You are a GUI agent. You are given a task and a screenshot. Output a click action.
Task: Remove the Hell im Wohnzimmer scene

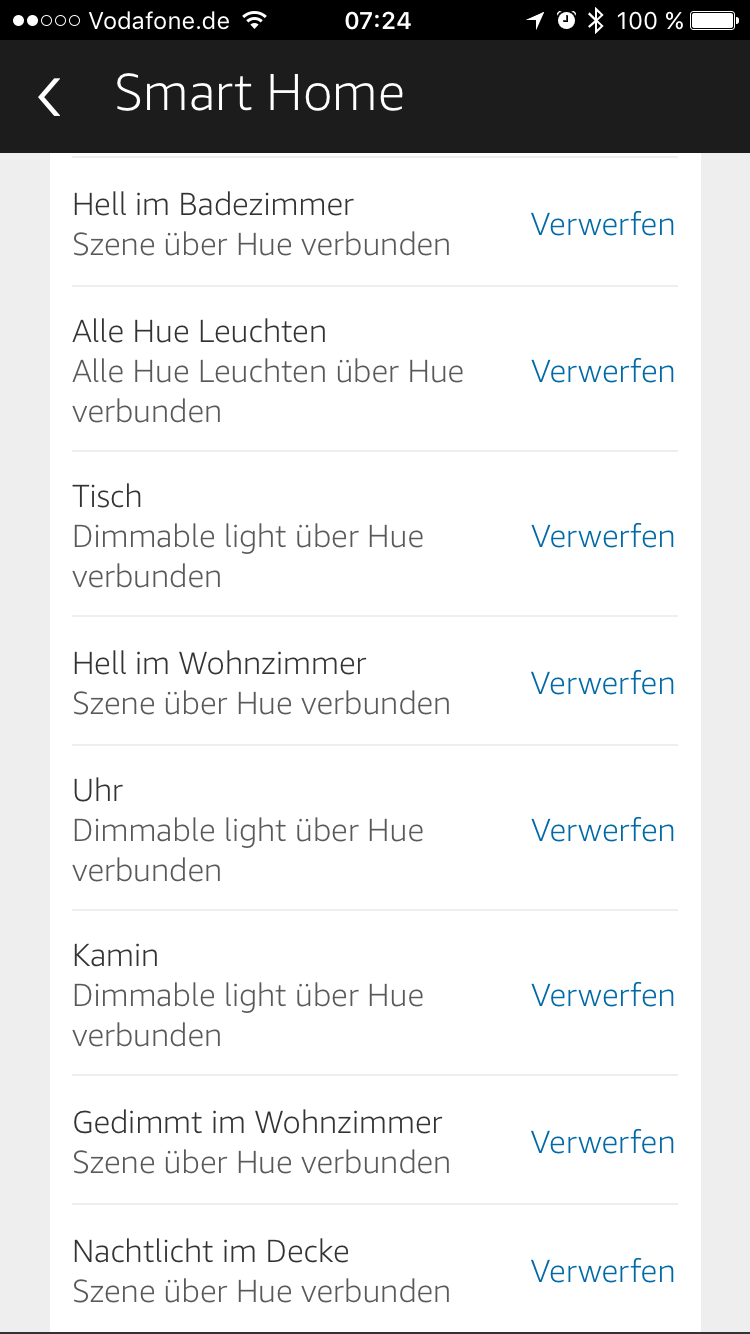point(602,683)
